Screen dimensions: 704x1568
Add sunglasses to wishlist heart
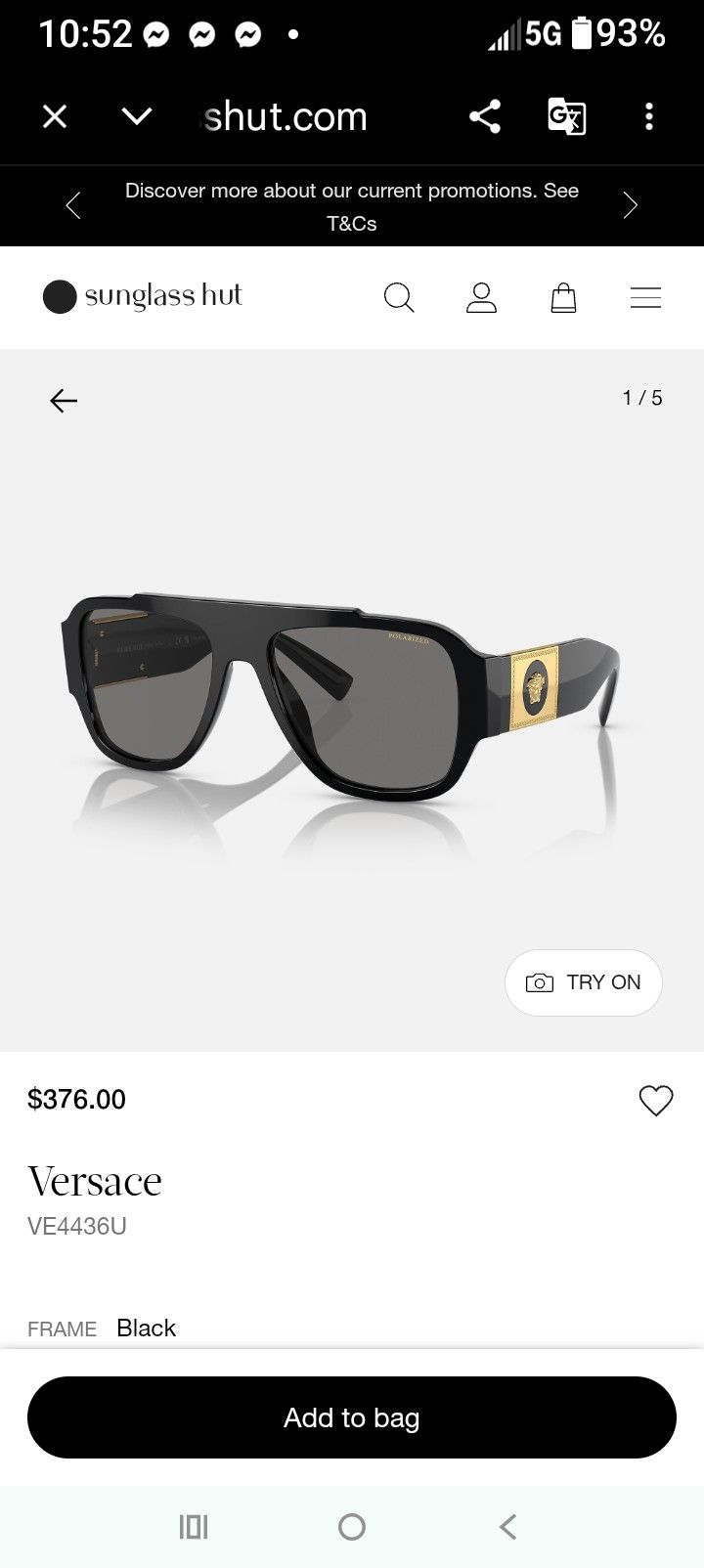pyautogui.click(x=655, y=1101)
